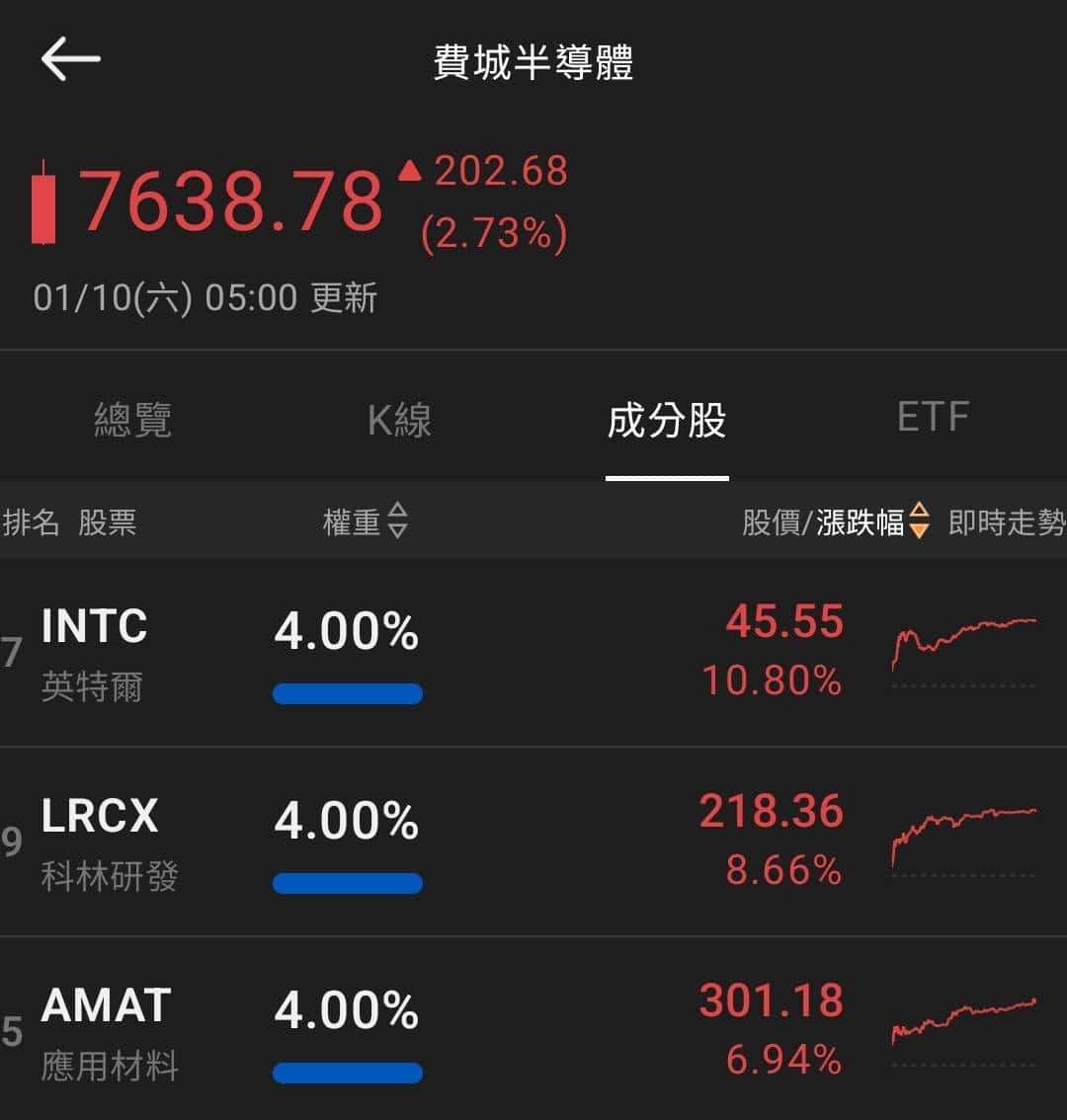Open the K線 tab
This screenshot has height=1120, width=1067.
[400, 420]
